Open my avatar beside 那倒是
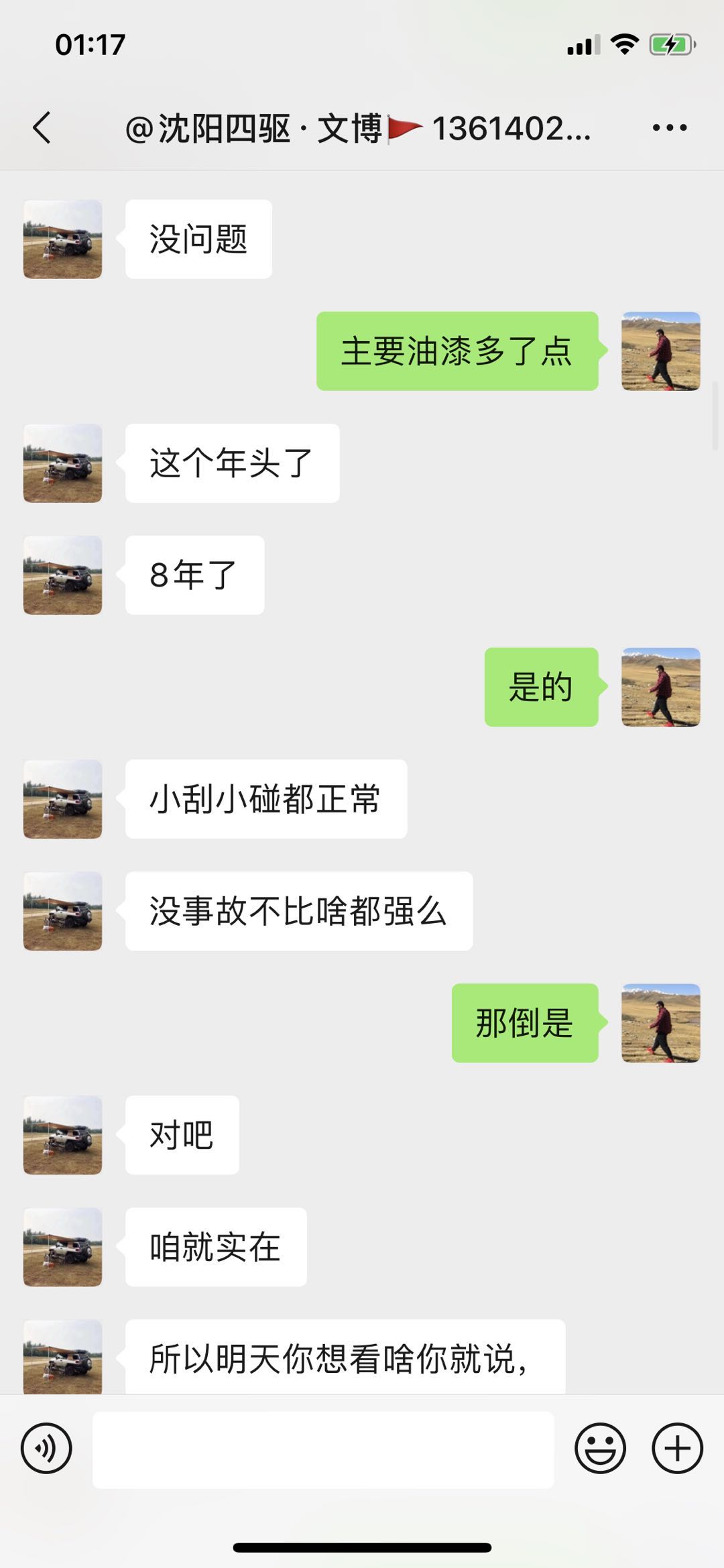 click(x=661, y=1023)
